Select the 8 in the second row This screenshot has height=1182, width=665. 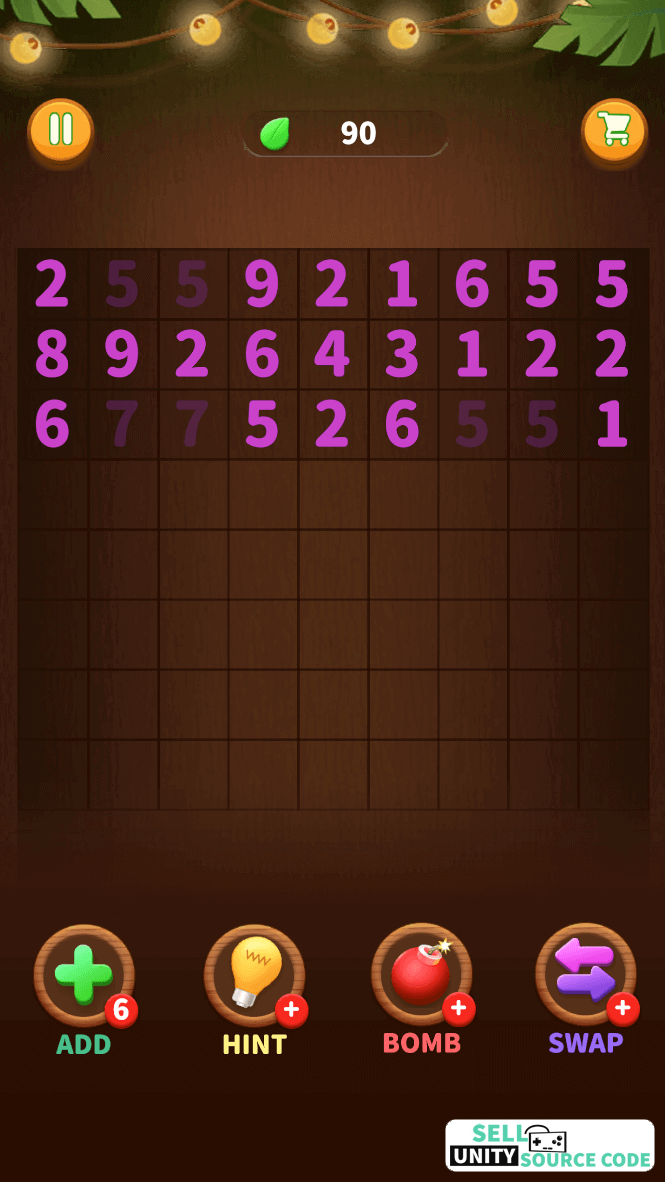tap(52, 354)
